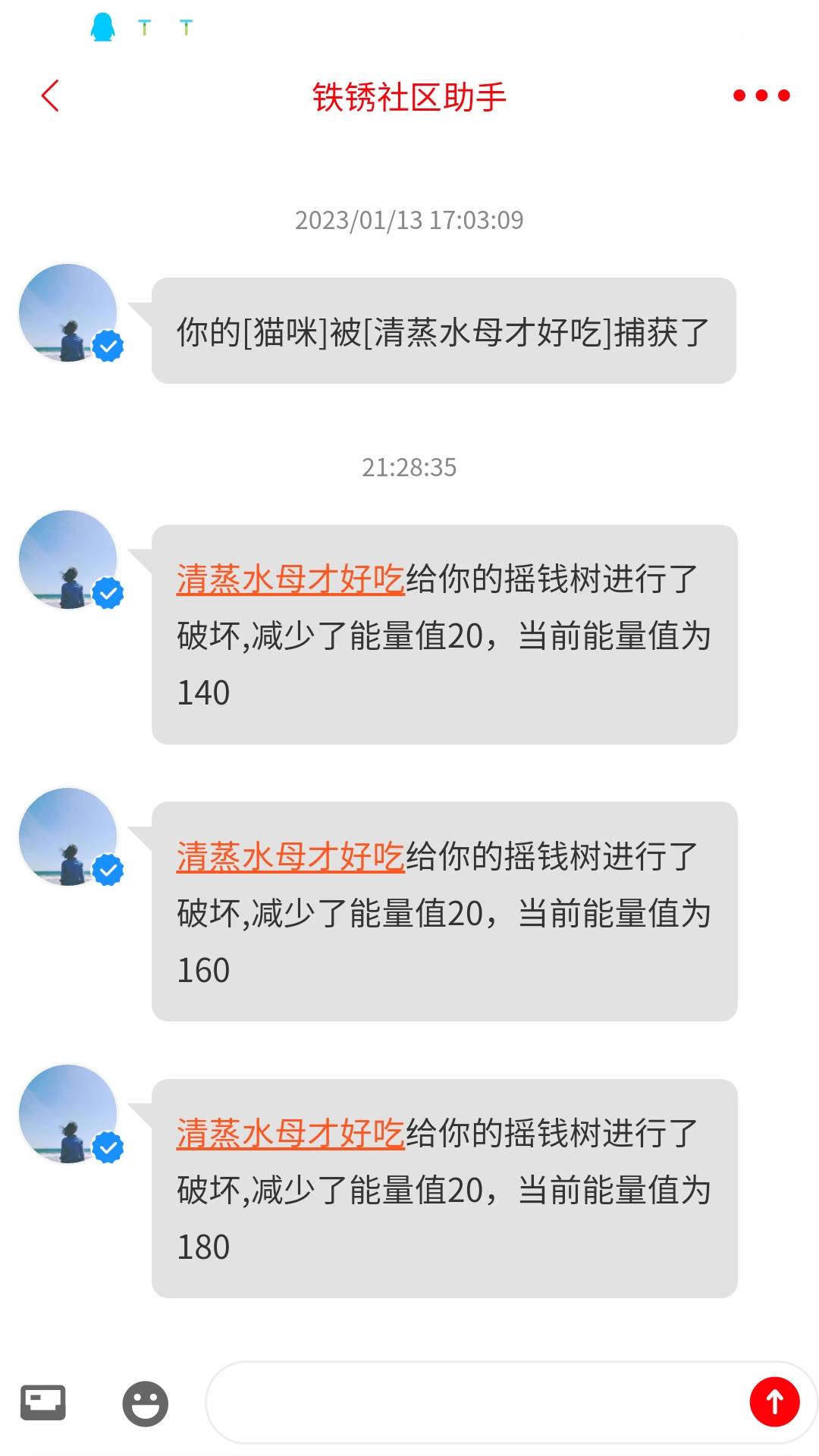Open the attachment panel icon beside emoji

(x=43, y=1402)
